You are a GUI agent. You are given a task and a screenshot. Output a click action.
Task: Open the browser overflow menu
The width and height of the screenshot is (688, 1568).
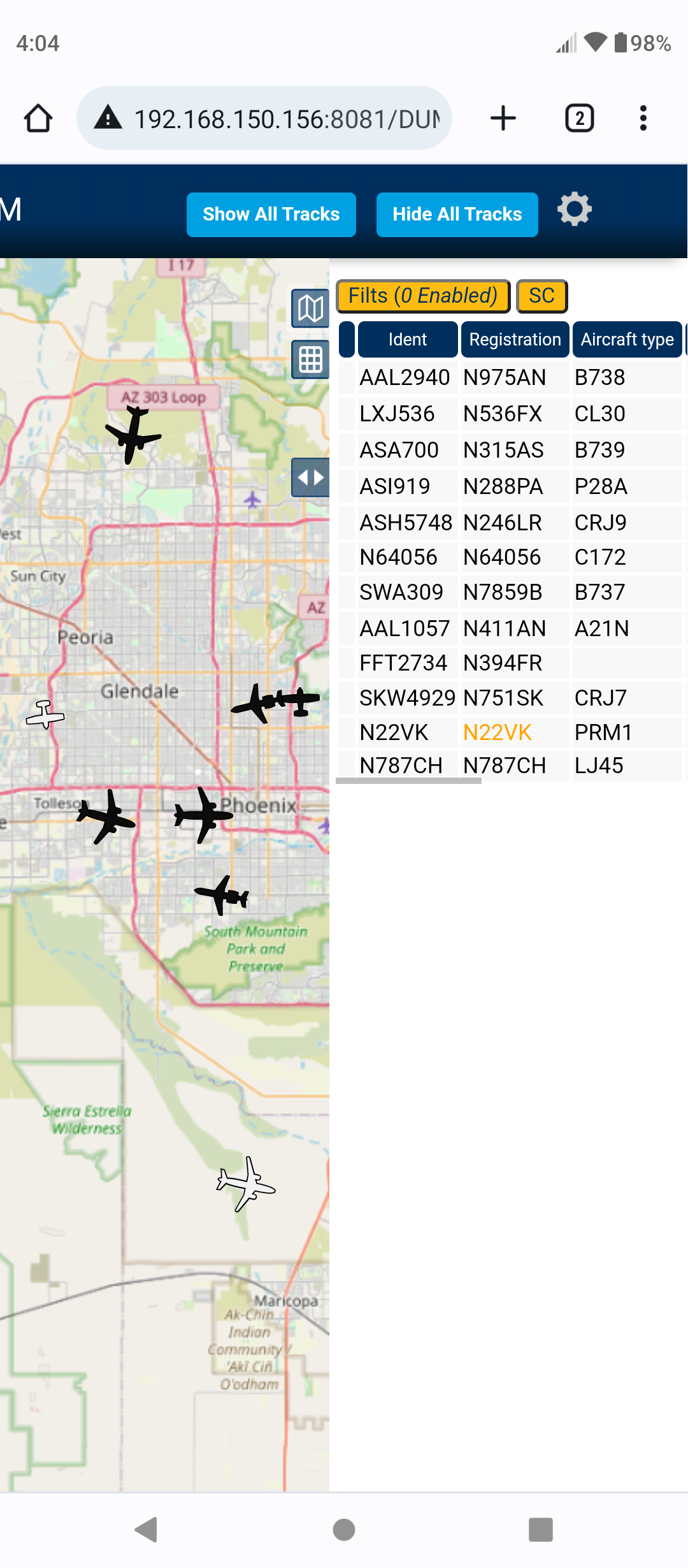pos(643,119)
